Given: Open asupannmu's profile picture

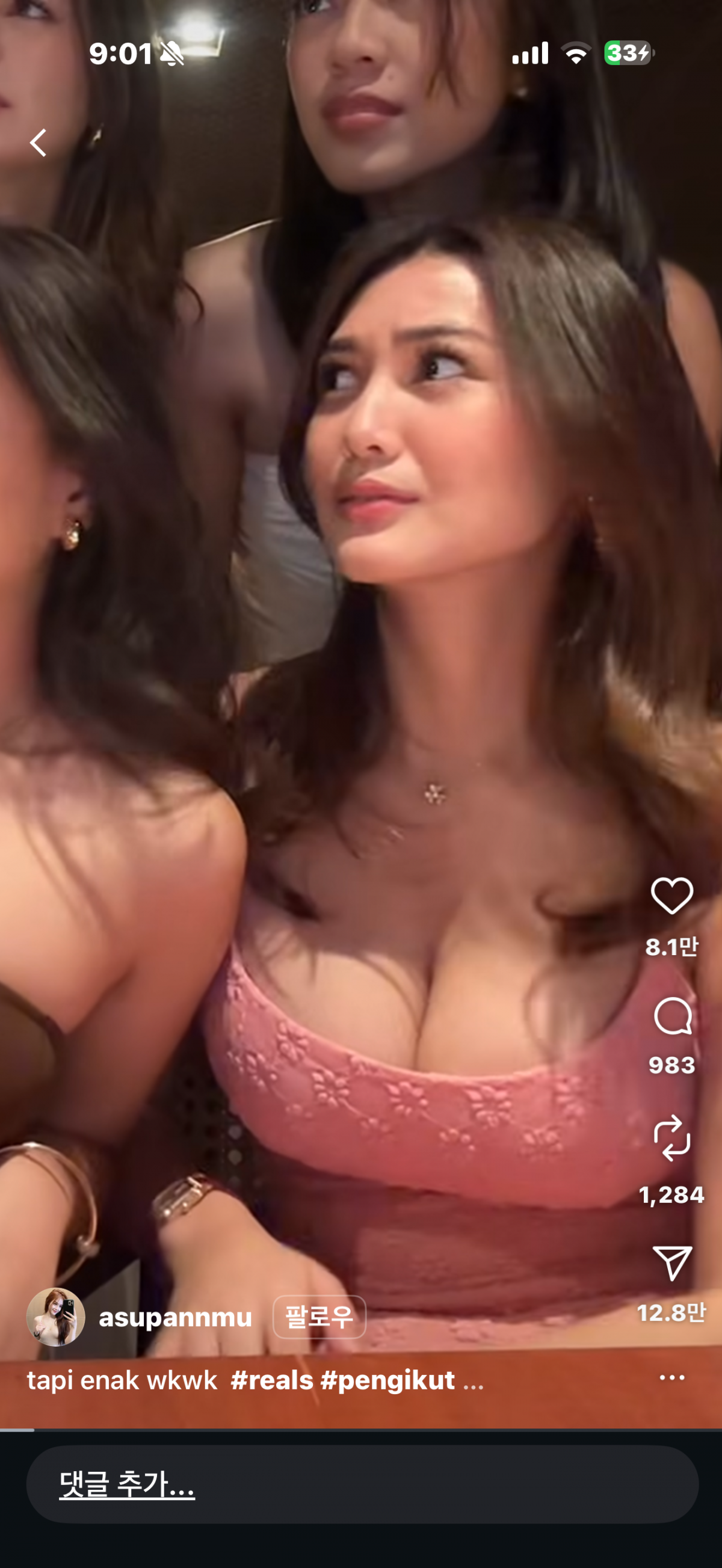Looking at the screenshot, I should (x=56, y=1317).
